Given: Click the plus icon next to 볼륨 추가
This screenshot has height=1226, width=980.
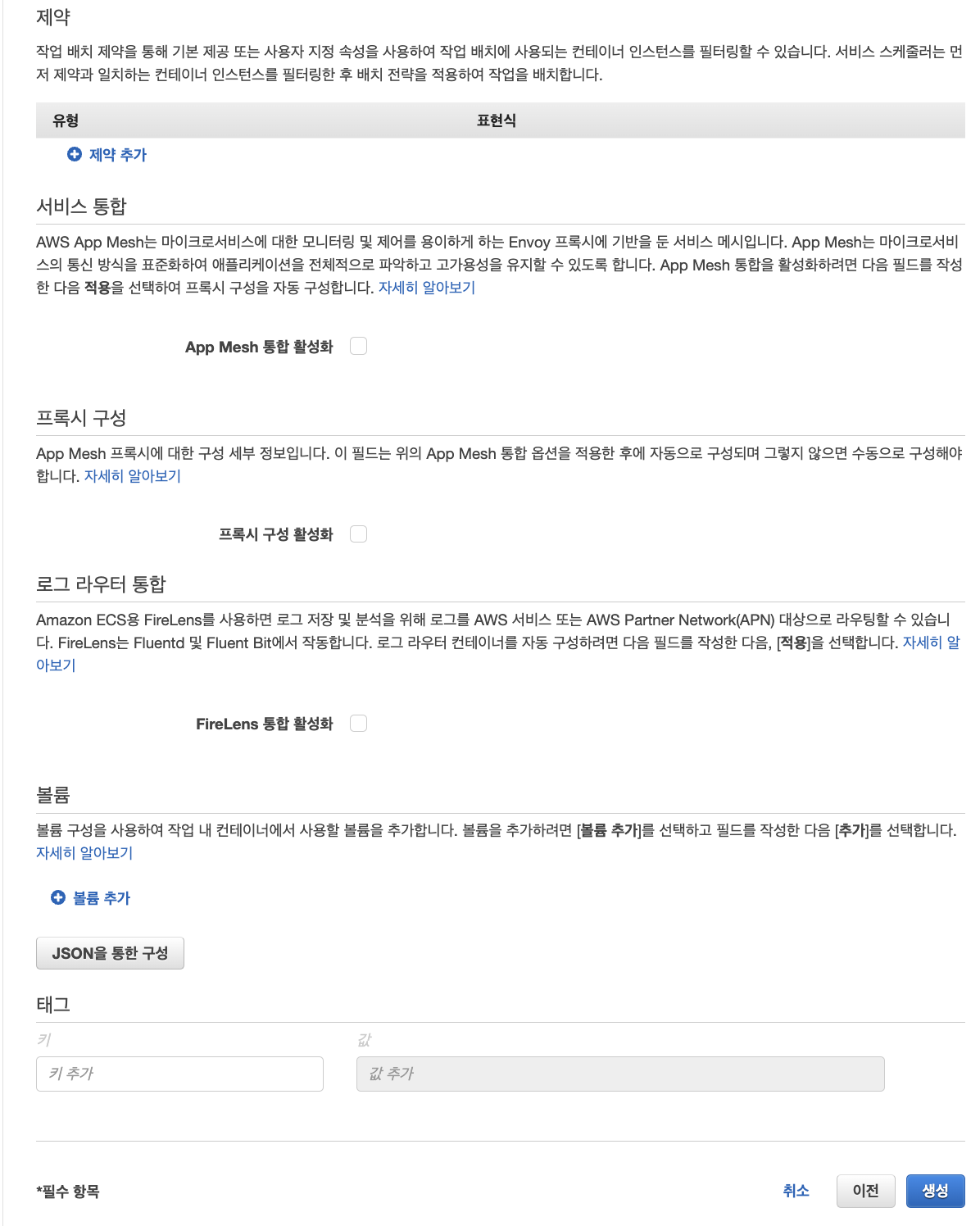Looking at the screenshot, I should pyautogui.click(x=57, y=898).
